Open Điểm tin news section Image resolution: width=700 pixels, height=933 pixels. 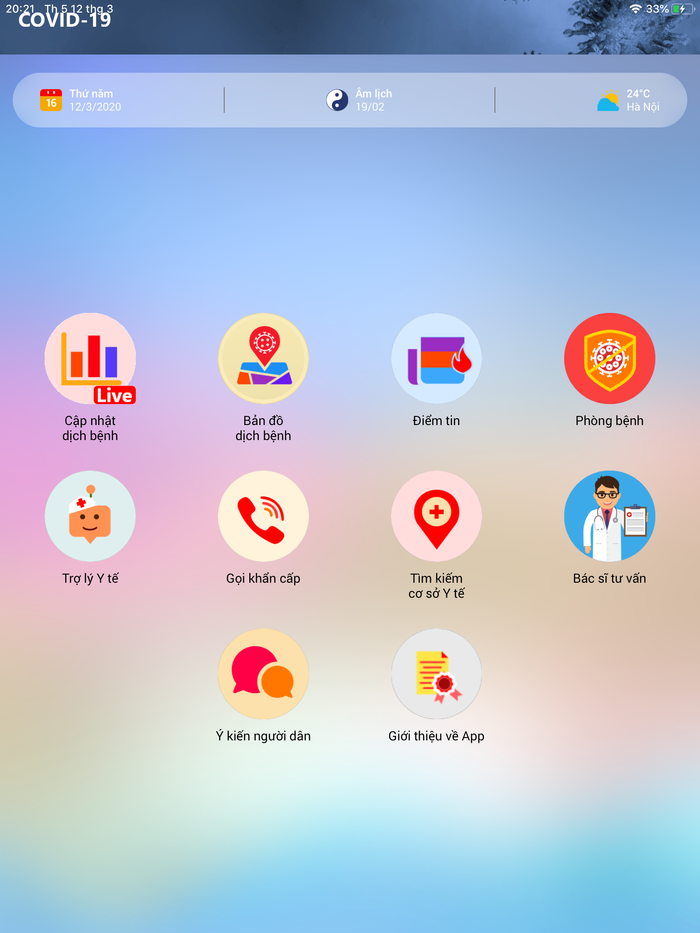point(436,359)
